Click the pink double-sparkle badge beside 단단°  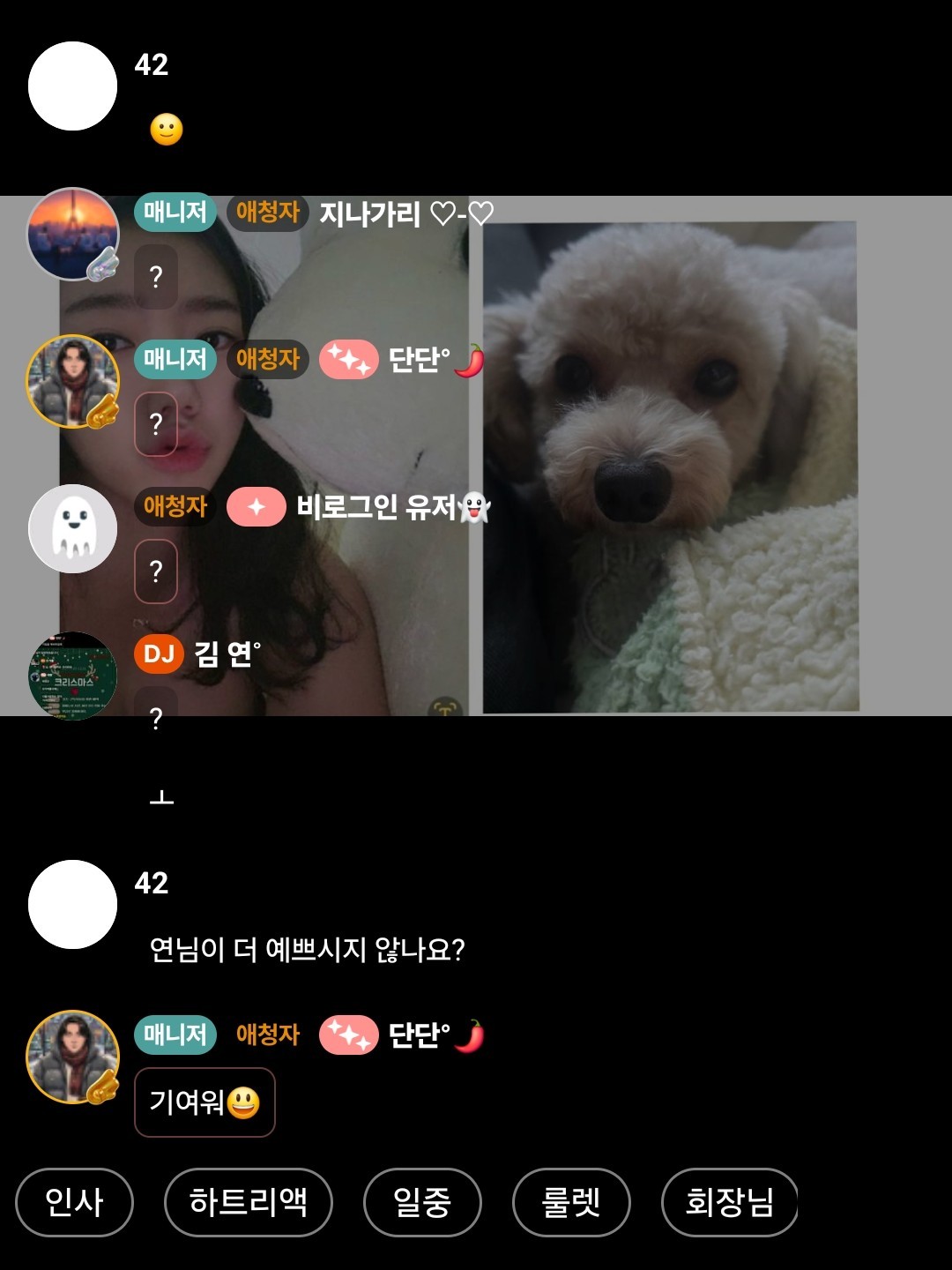pyautogui.click(x=348, y=360)
